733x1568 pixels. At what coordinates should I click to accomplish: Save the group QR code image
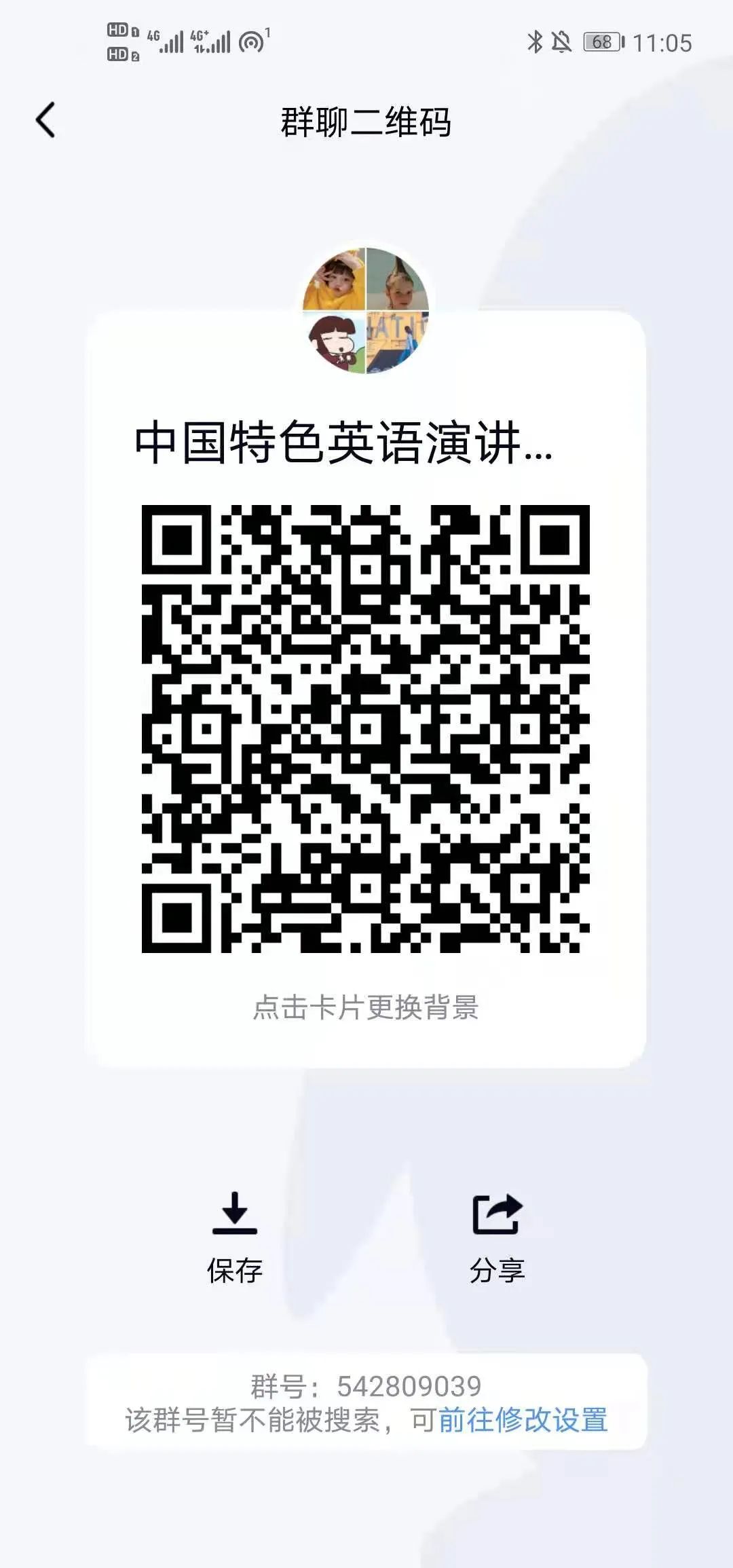[x=234, y=1237]
